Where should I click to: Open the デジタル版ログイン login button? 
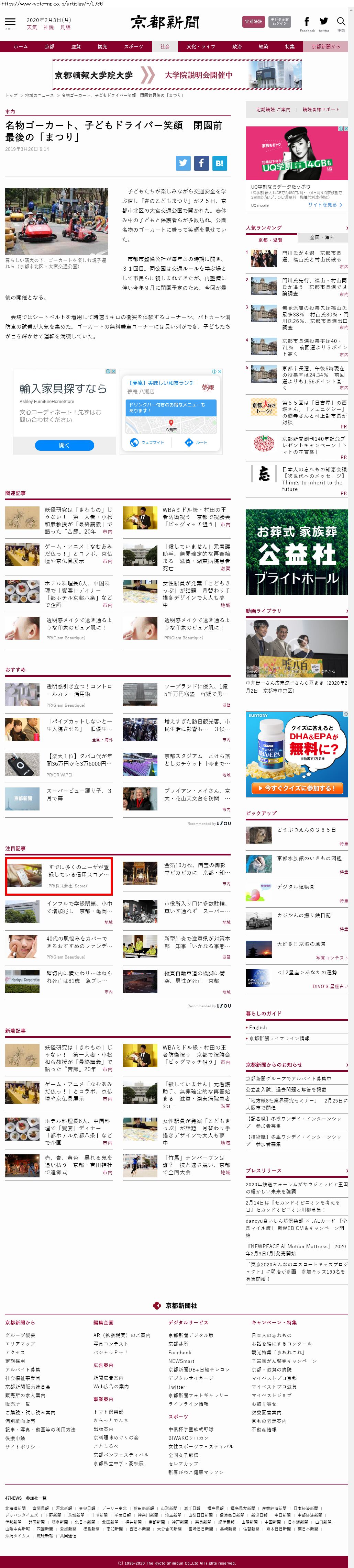280,22
